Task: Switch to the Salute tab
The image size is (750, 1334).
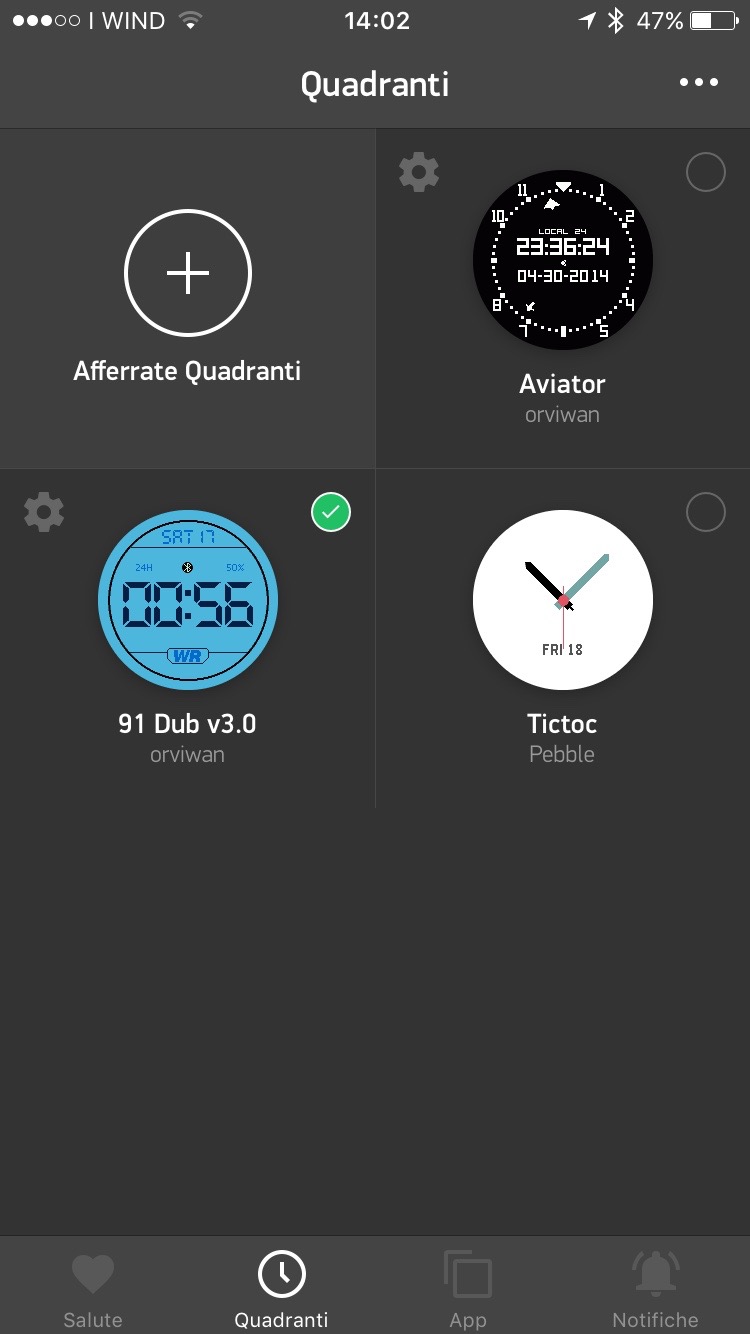Action: pos(93,1288)
